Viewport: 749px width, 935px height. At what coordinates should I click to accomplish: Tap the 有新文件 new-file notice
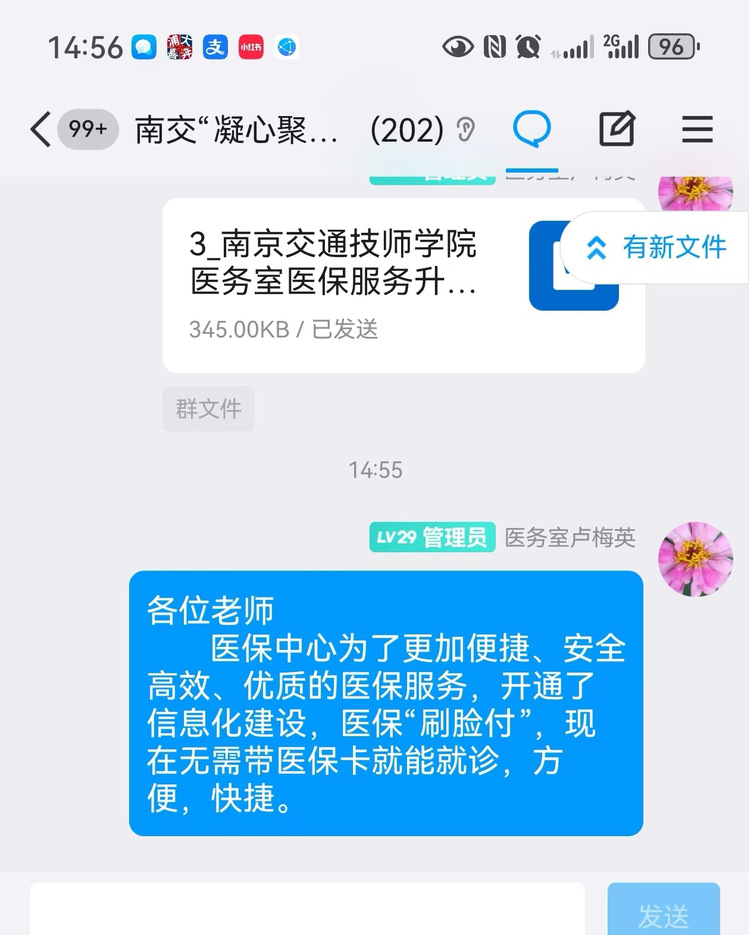point(658,247)
